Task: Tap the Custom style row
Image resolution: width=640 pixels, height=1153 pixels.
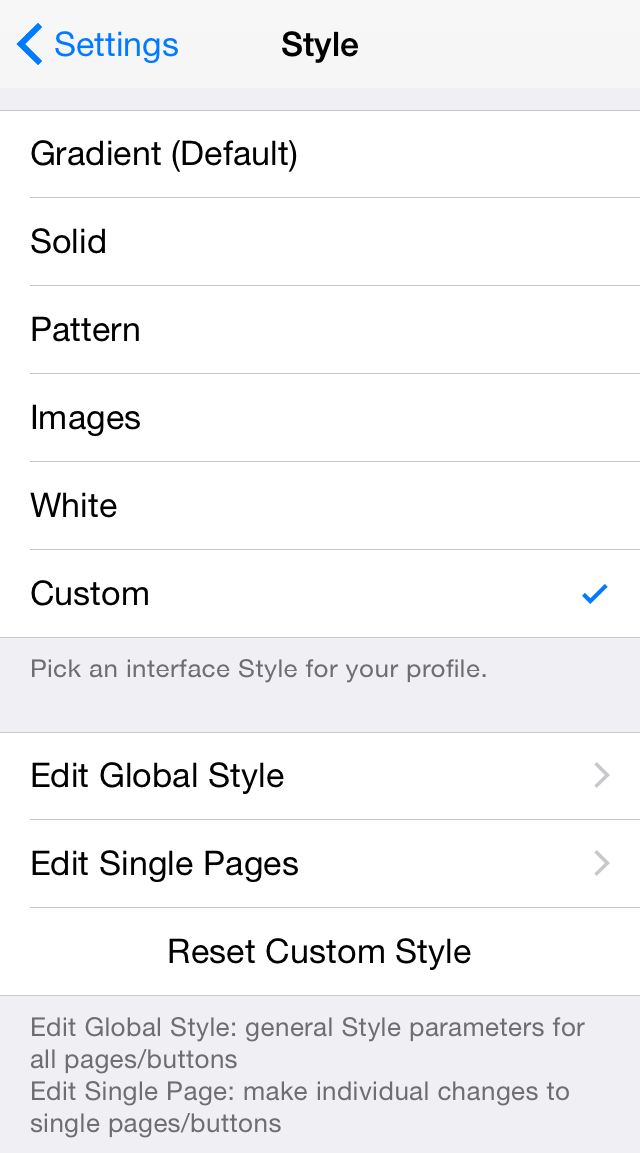Action: click(x=320, y=593)
